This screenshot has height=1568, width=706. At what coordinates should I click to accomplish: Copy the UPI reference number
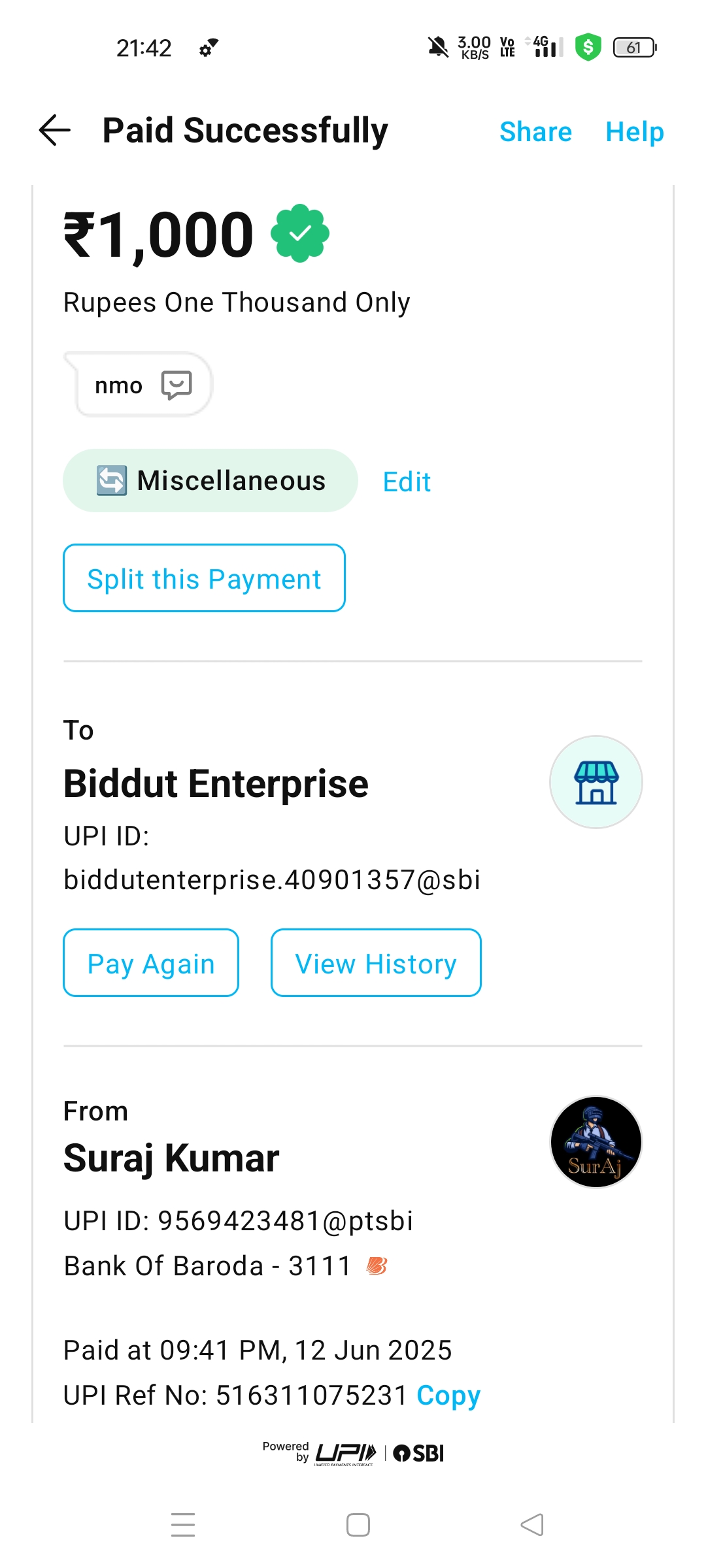click(448, 1395)
